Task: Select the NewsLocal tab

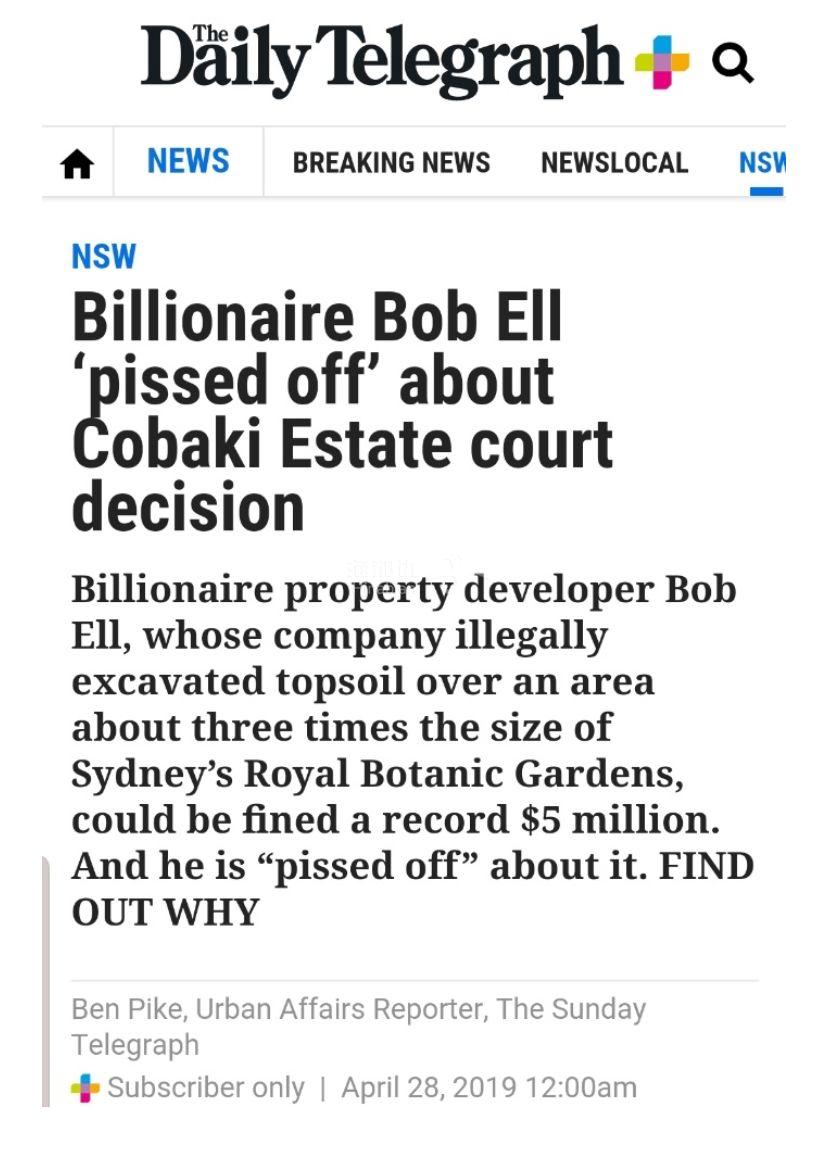Action: pos(614,163)
